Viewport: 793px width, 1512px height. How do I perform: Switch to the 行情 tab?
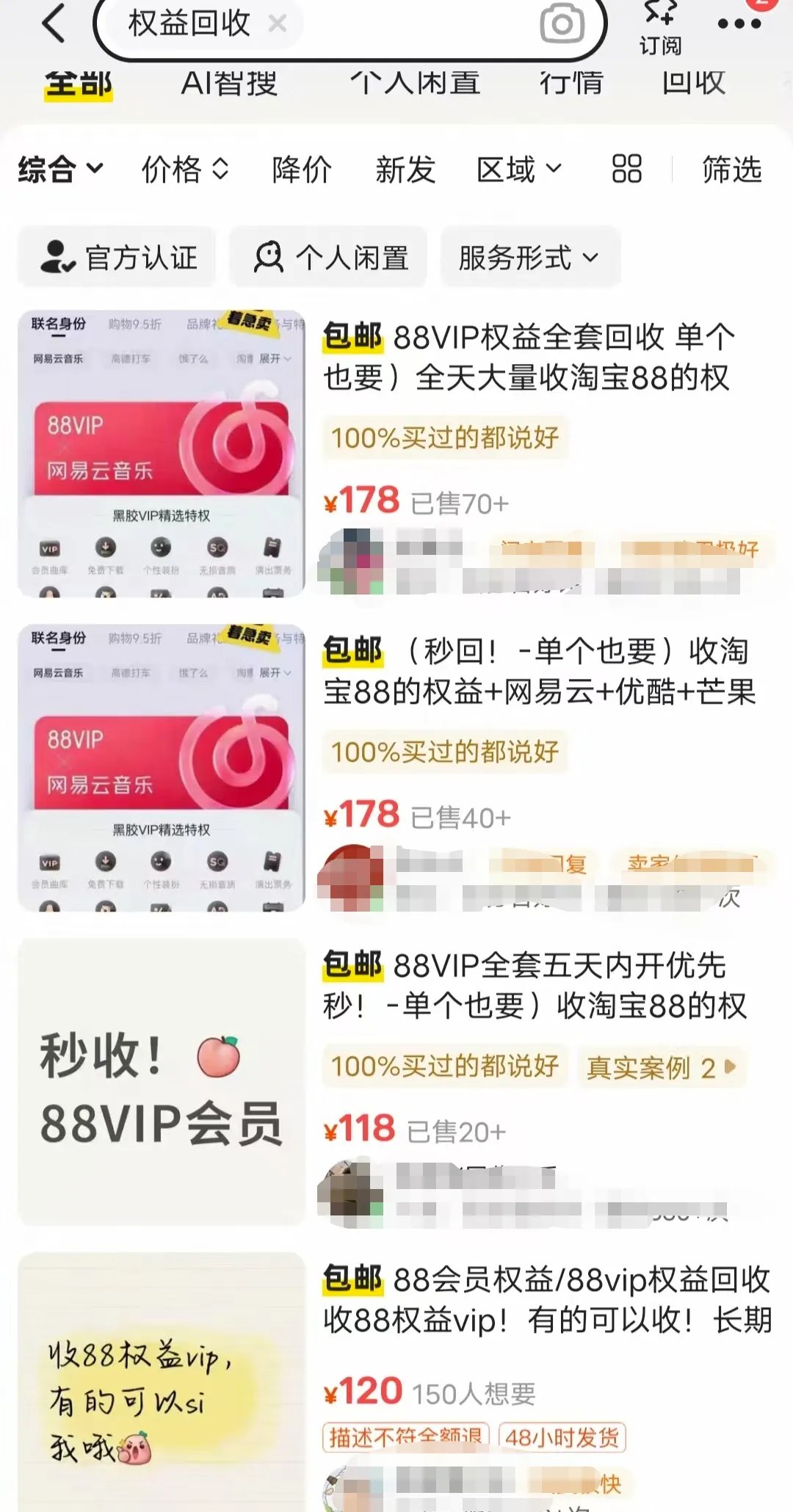(571, 83)
